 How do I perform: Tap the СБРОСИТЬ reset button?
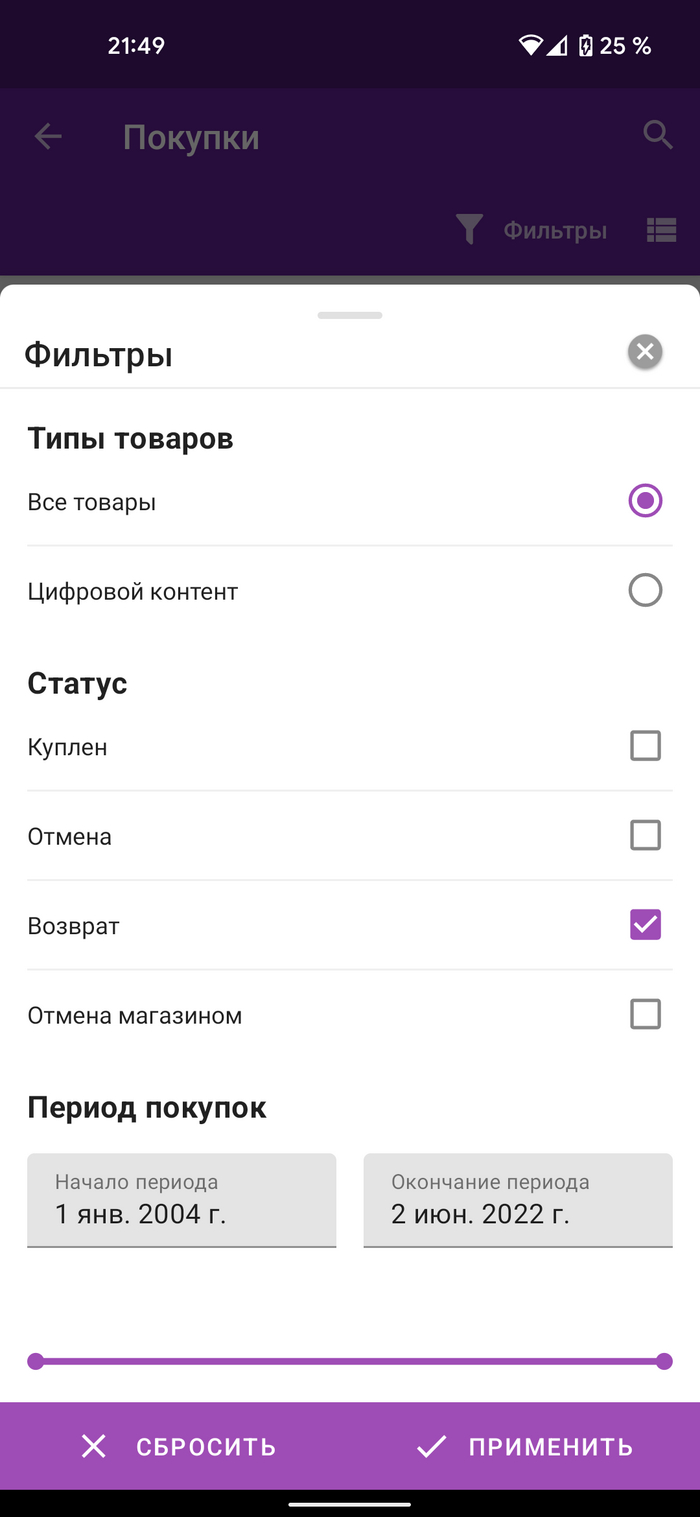[x=178, y=1446]
